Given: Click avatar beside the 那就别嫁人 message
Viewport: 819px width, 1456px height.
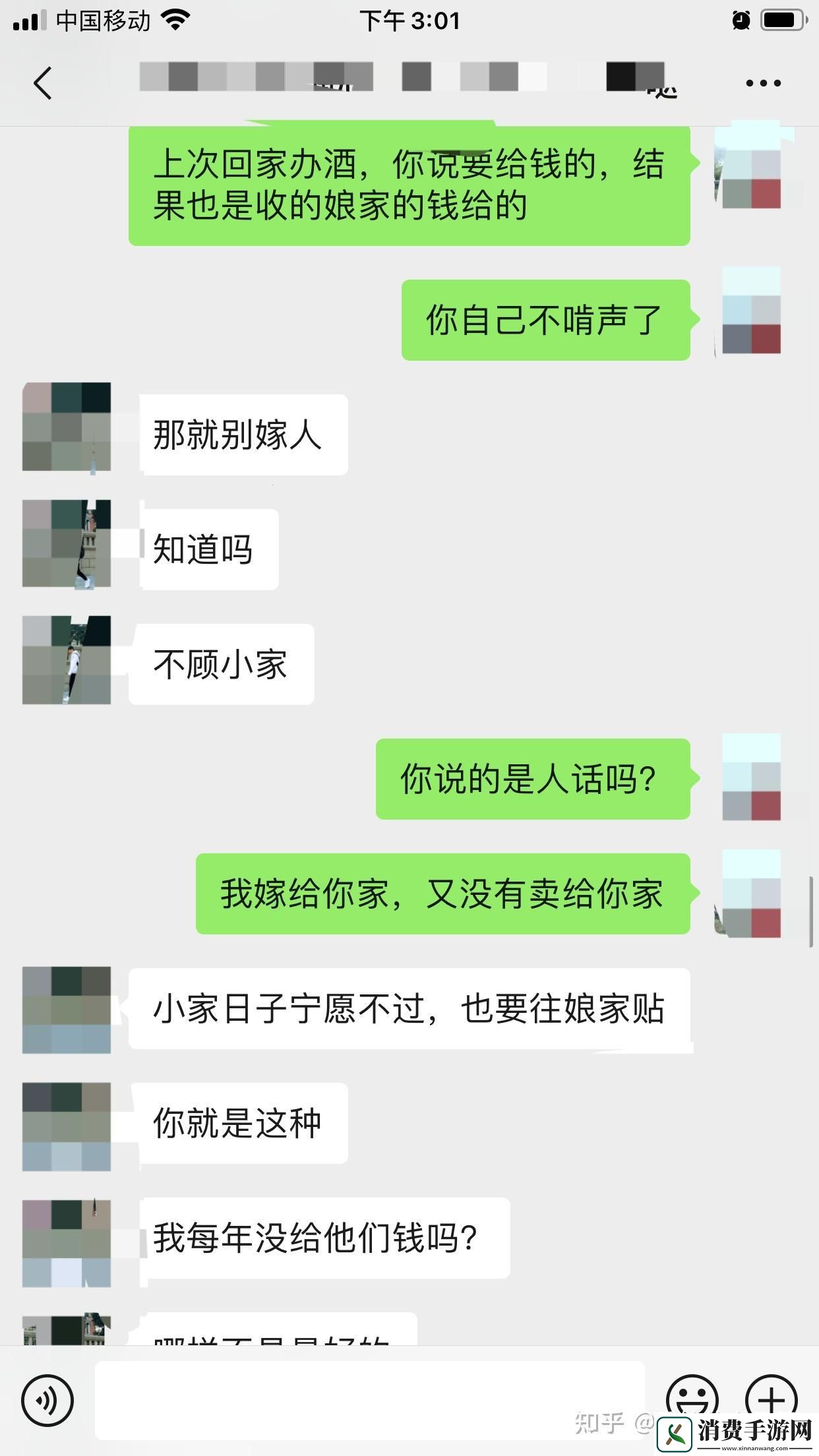Looking at the screenshot, I should [66, 427].
